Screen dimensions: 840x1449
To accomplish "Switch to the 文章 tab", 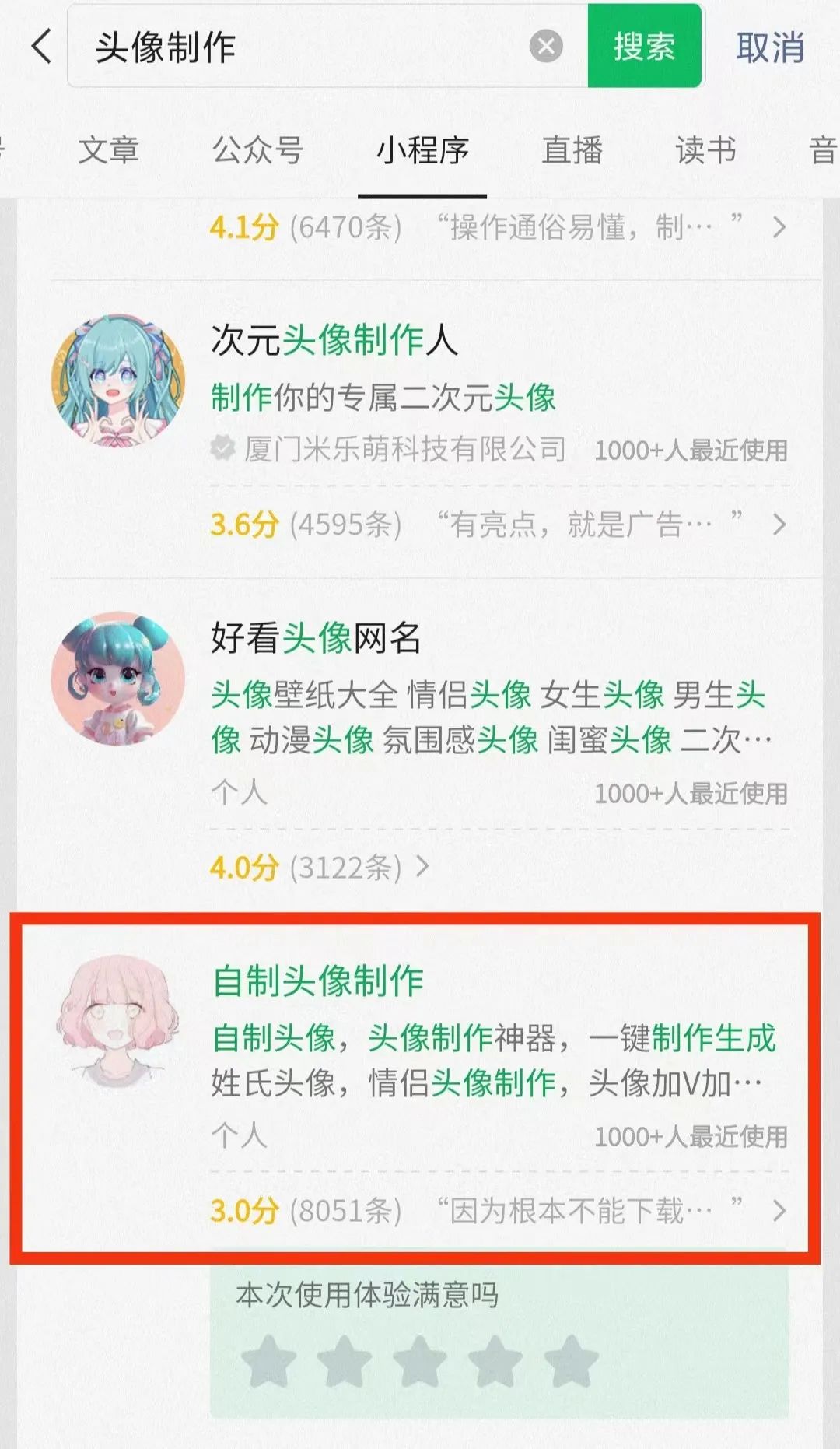I will 108,149.
